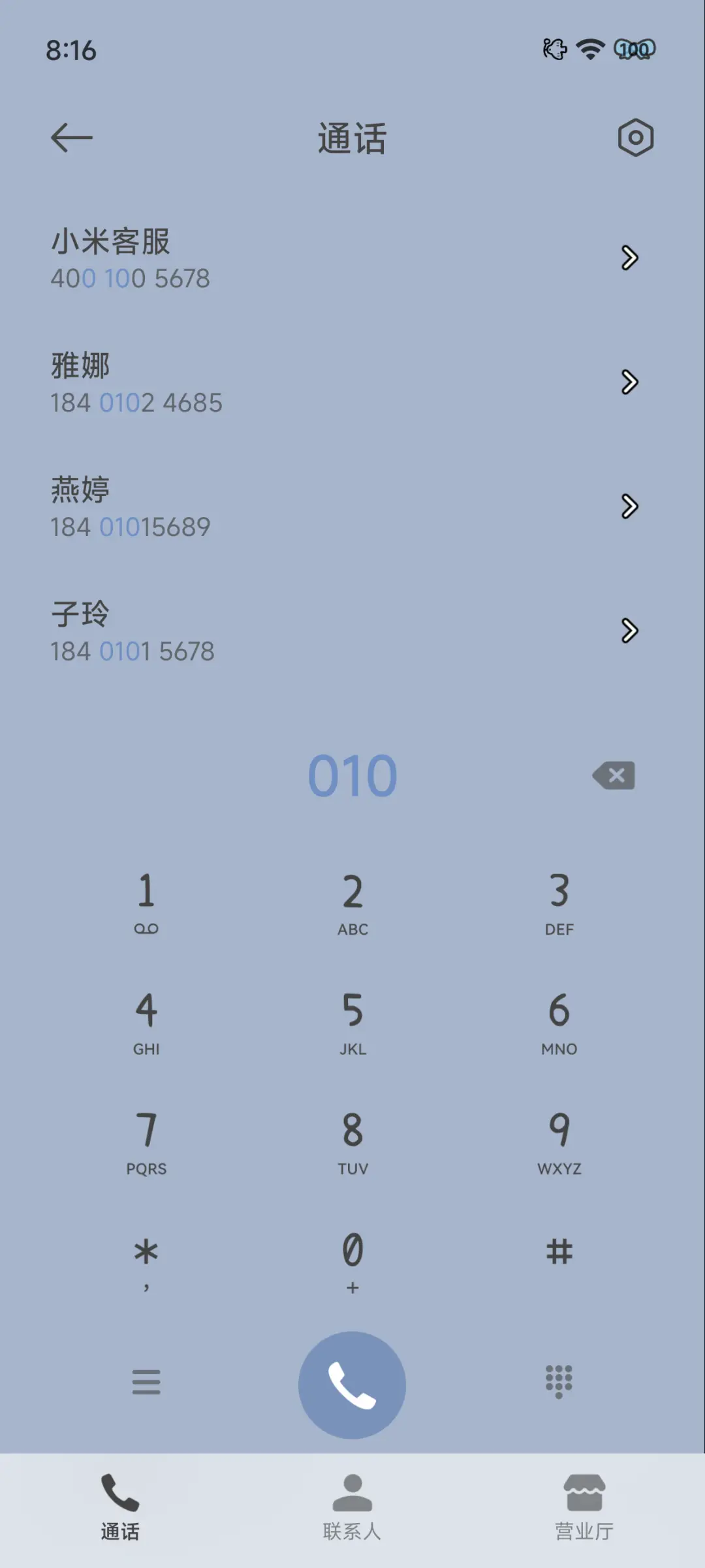Image resolution: width=705 pixels, height=1568 pixels.
Task: Open the call log filter menu icon
Action: [x=146, y=1383]
